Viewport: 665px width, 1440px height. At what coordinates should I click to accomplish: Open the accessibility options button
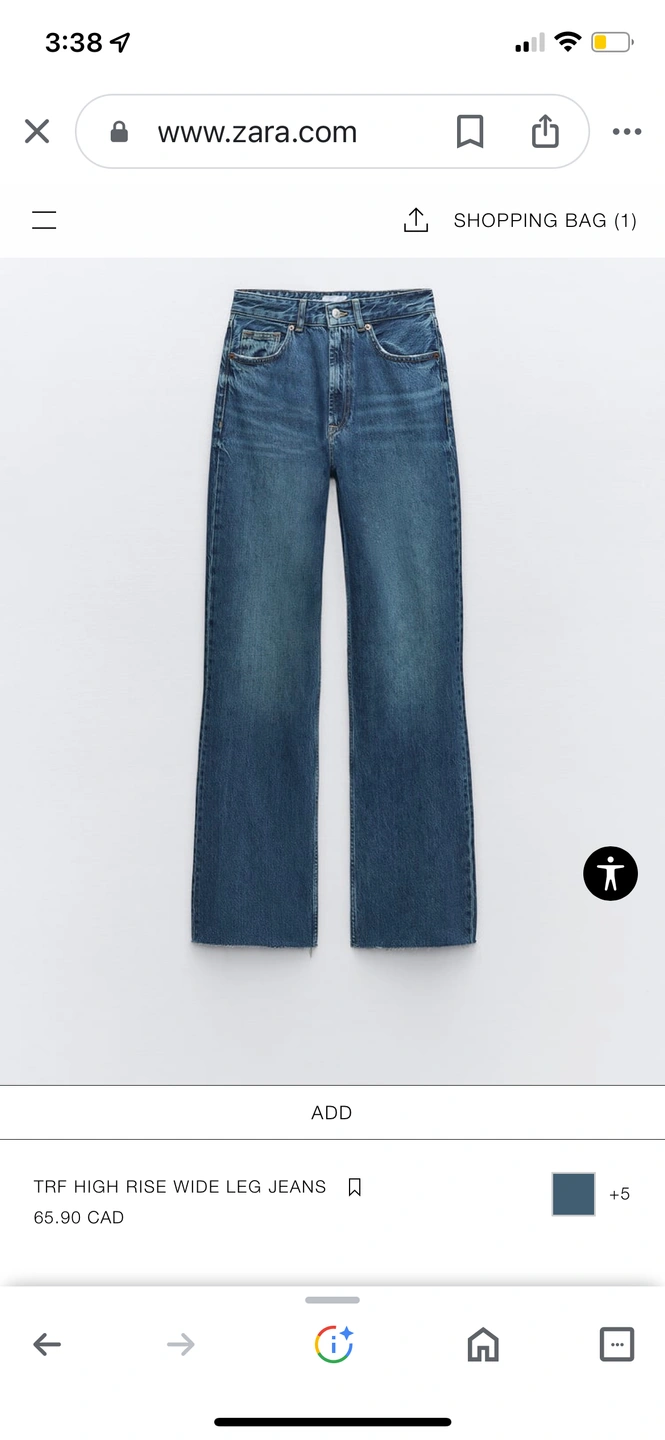(x=610, y=874)
